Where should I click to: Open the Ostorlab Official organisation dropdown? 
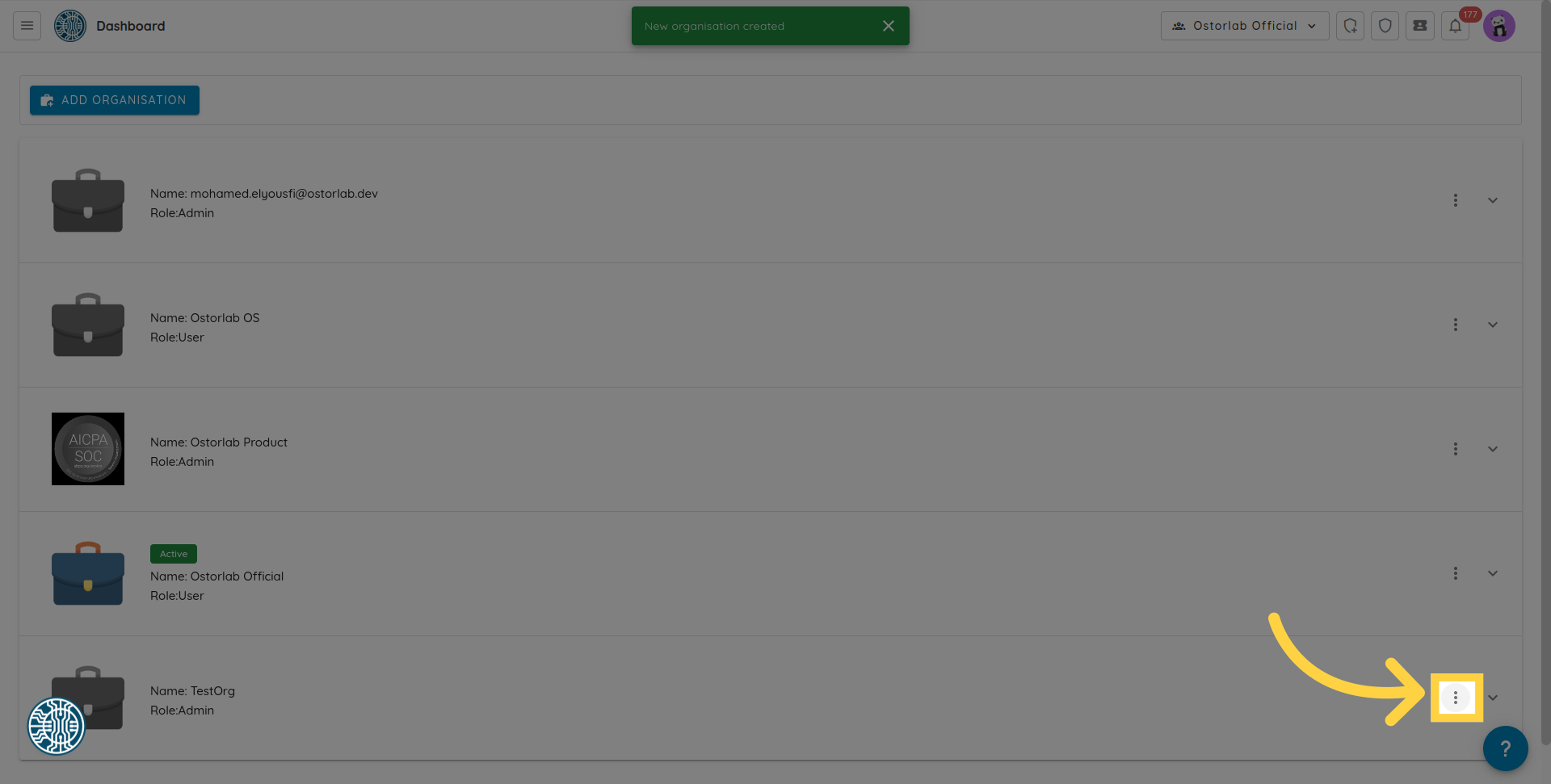(x=1244, y=26)
